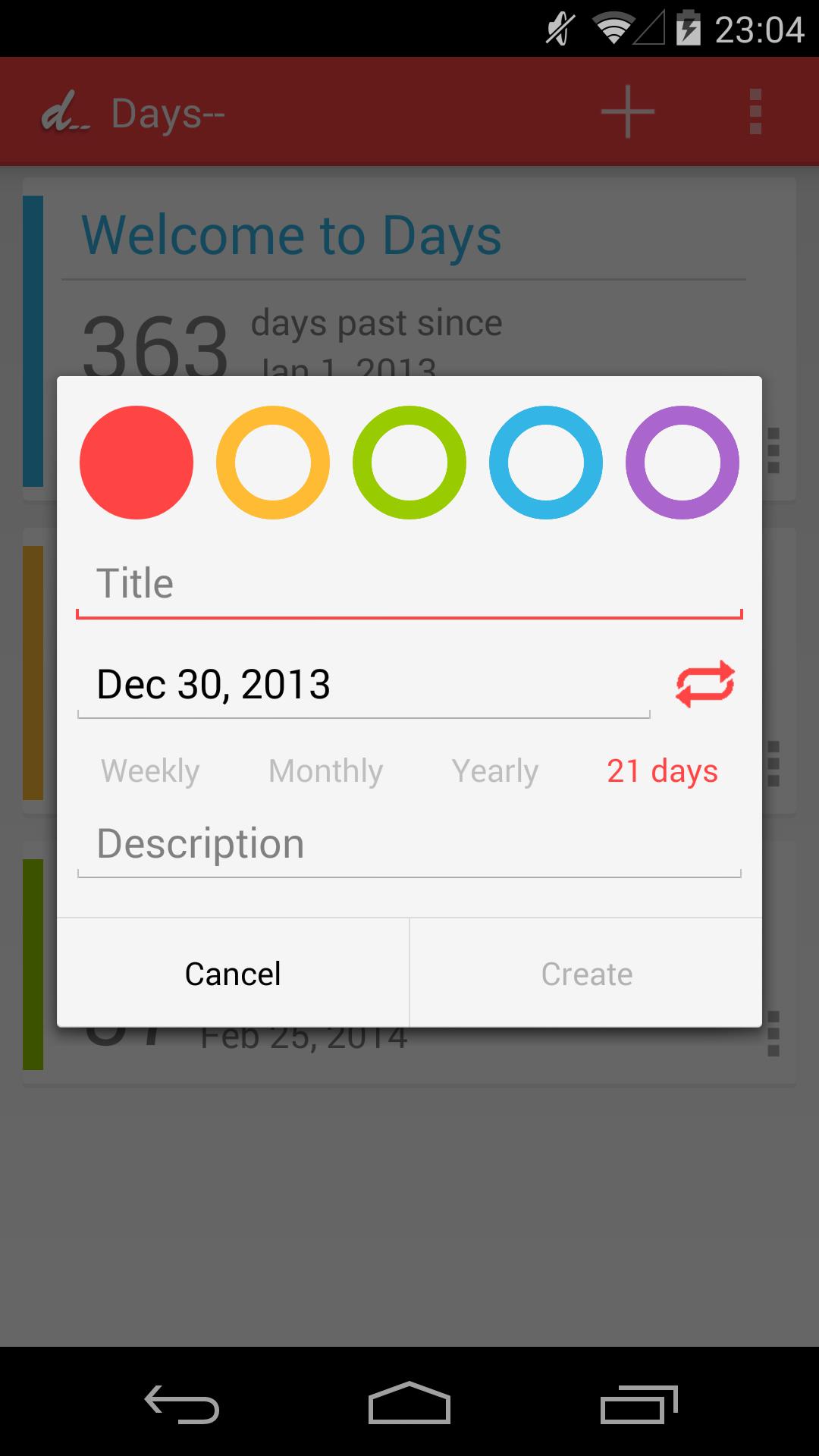Pick the green color circle
Viewport: 819px width, 1456px height.
pos(409,463)
